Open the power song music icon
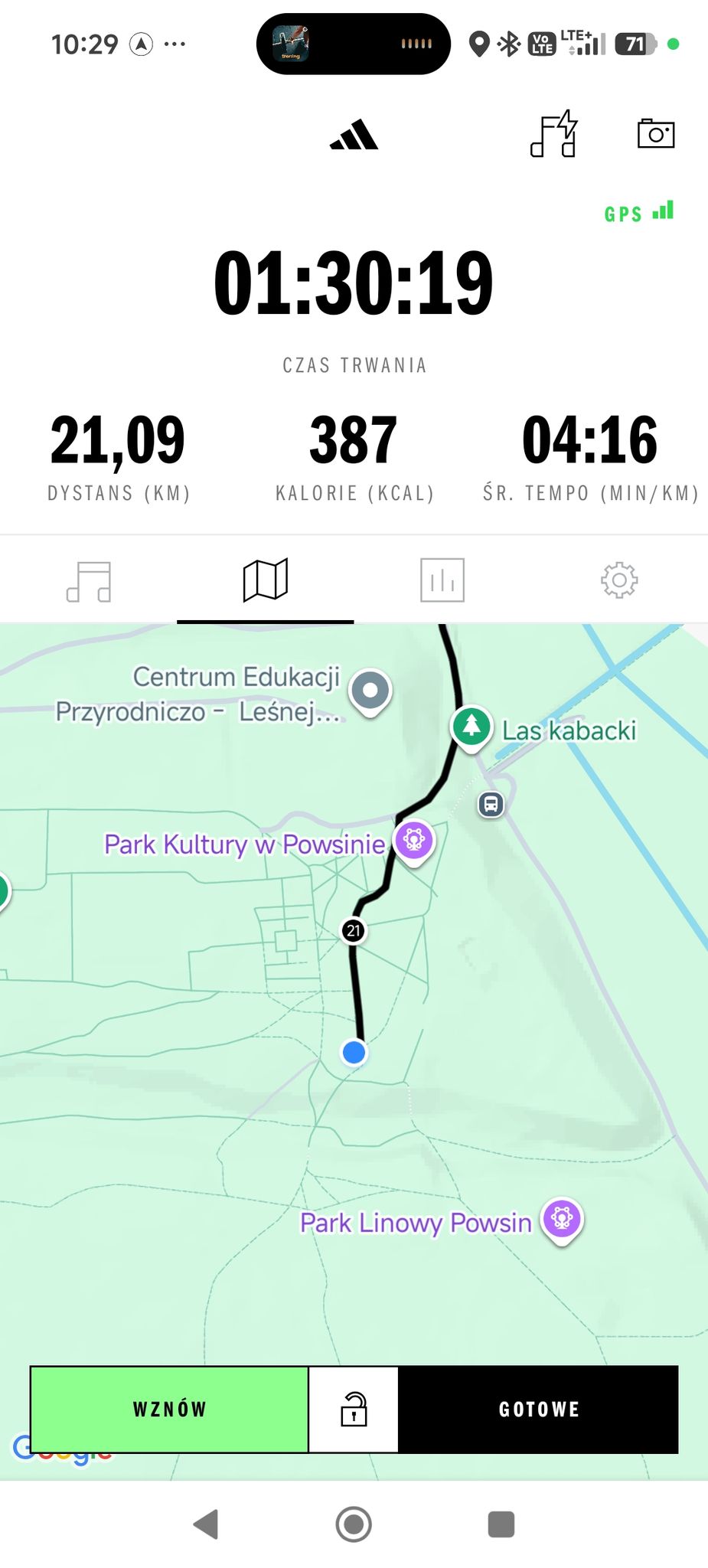Screen dimensions: 708x1568 coord(553,133)
